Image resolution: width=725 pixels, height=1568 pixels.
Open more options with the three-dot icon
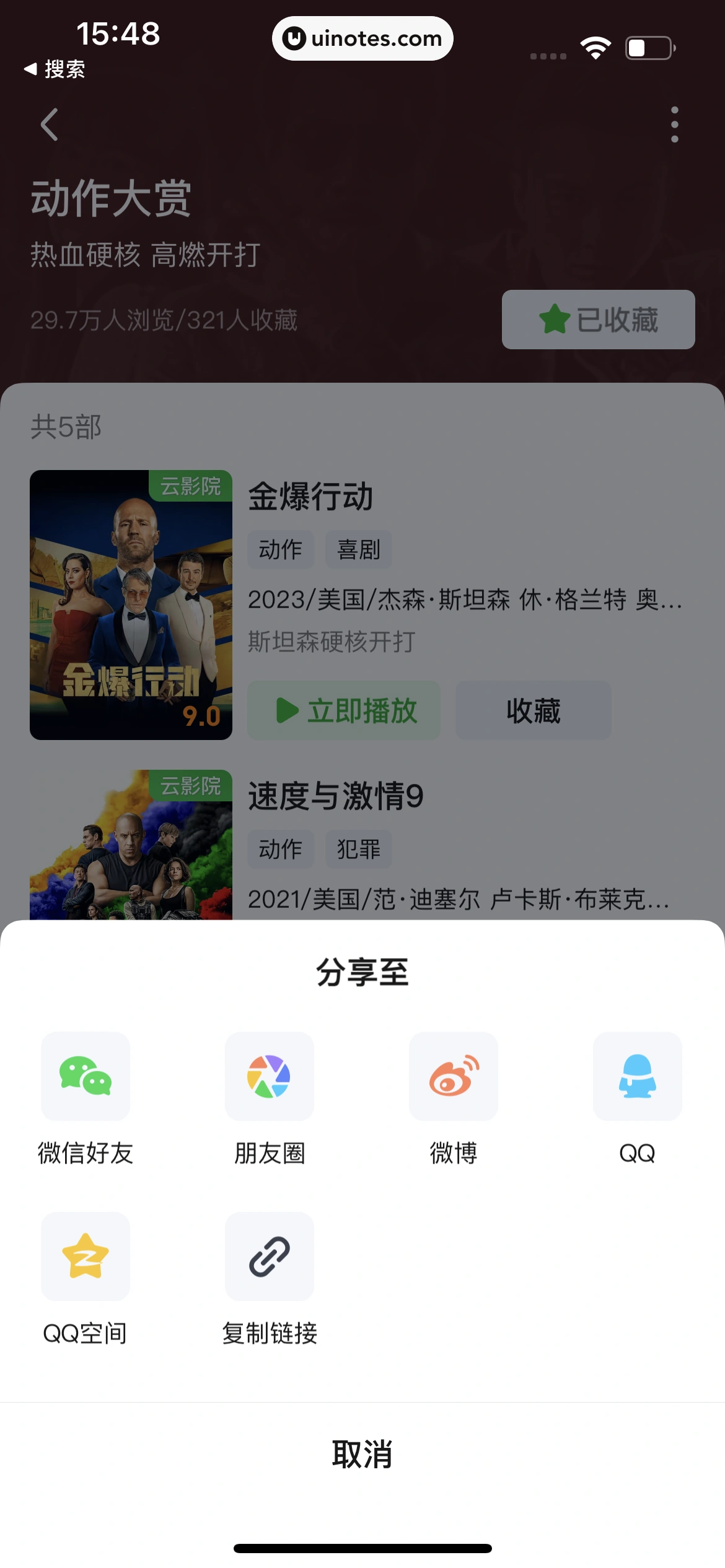[x=675, y=123]
